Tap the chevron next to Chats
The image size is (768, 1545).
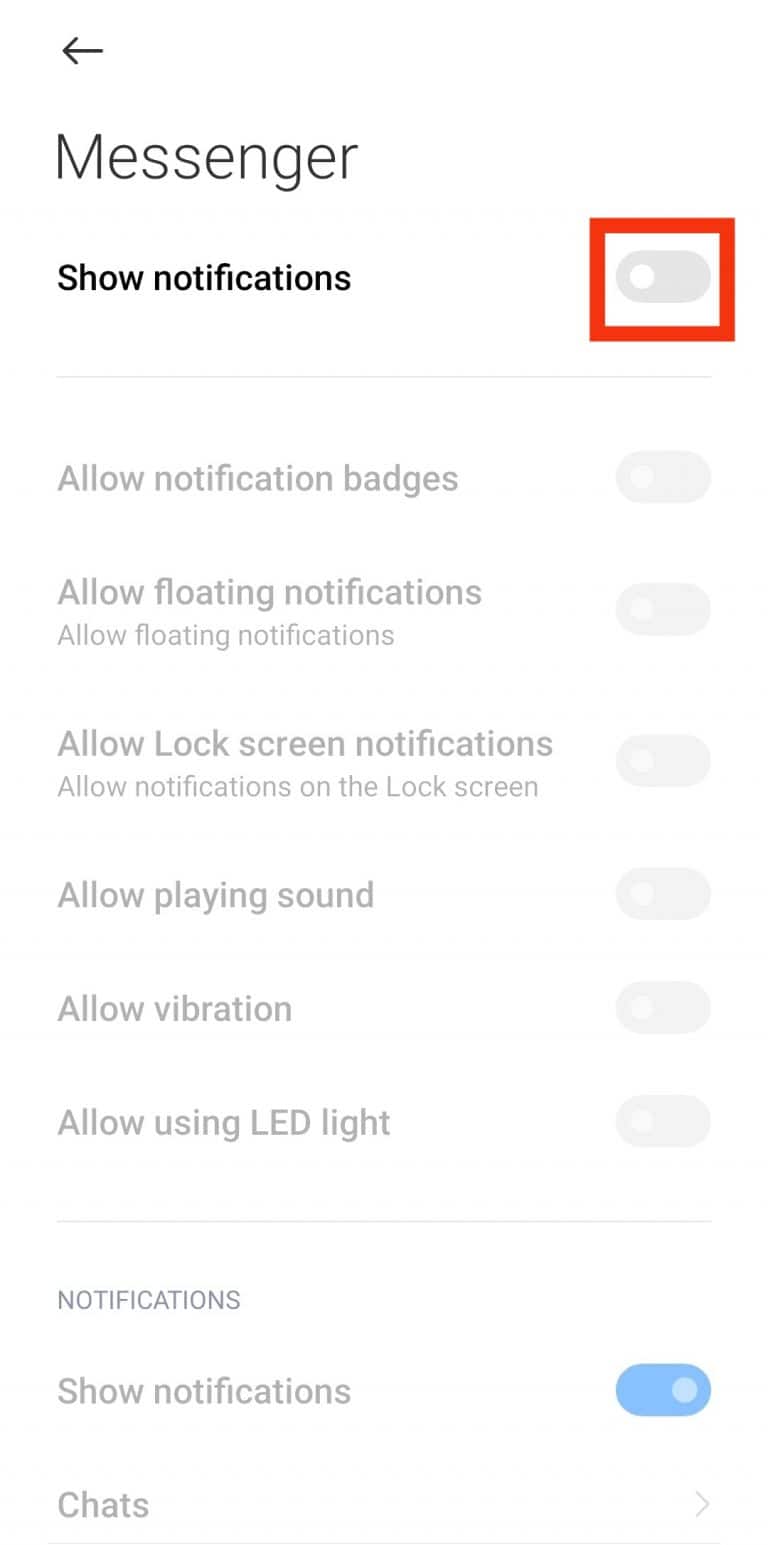(x=701, y=1504)
